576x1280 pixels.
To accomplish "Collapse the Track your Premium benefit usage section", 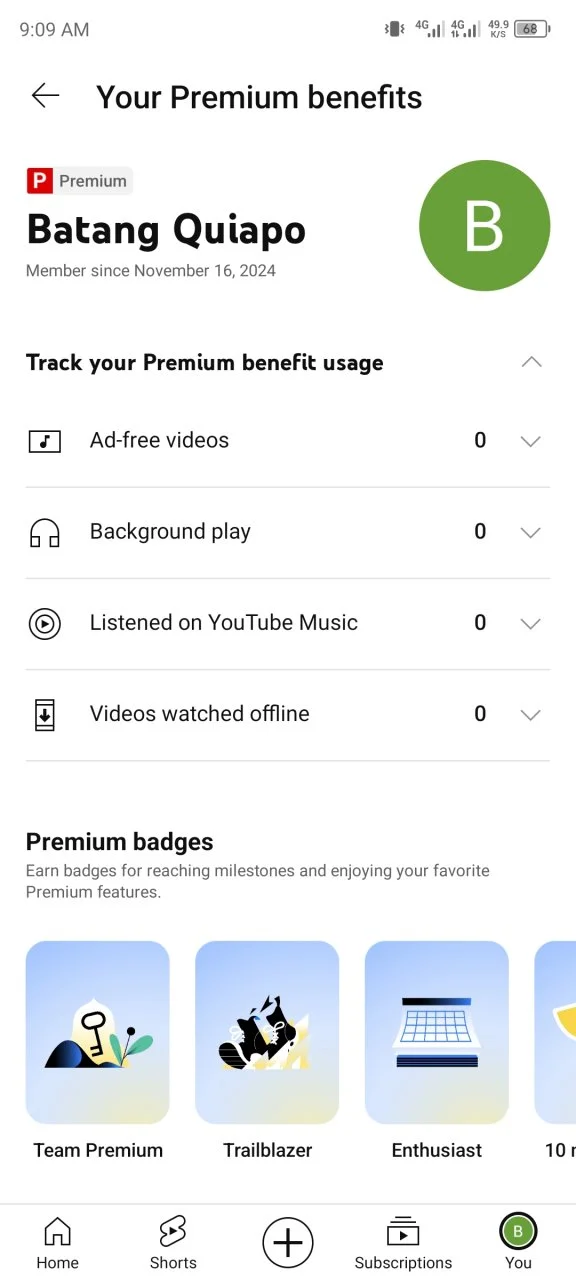I will 531,362.
